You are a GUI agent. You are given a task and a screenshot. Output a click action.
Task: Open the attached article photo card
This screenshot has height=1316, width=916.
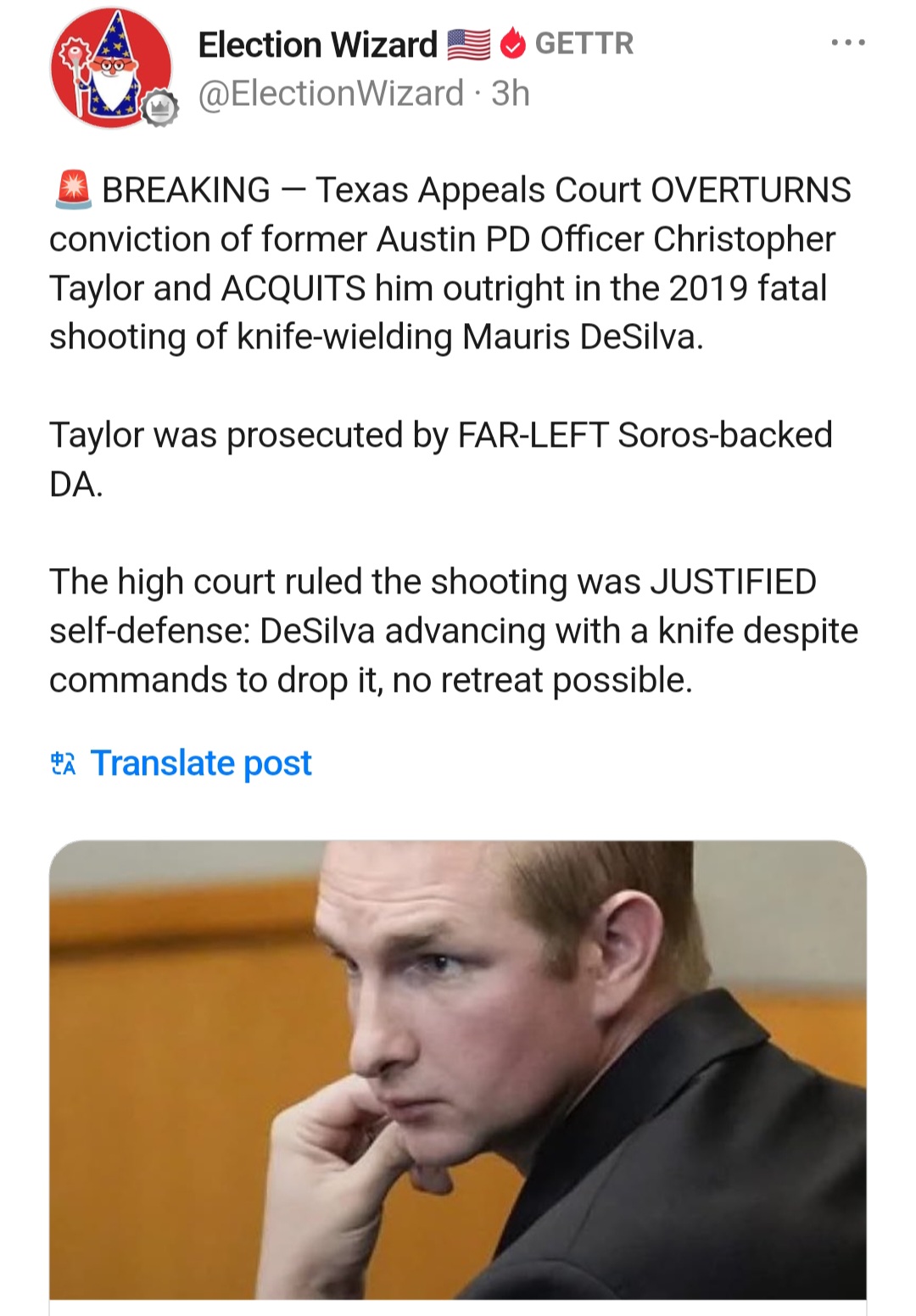click(x=458, y=1068)
